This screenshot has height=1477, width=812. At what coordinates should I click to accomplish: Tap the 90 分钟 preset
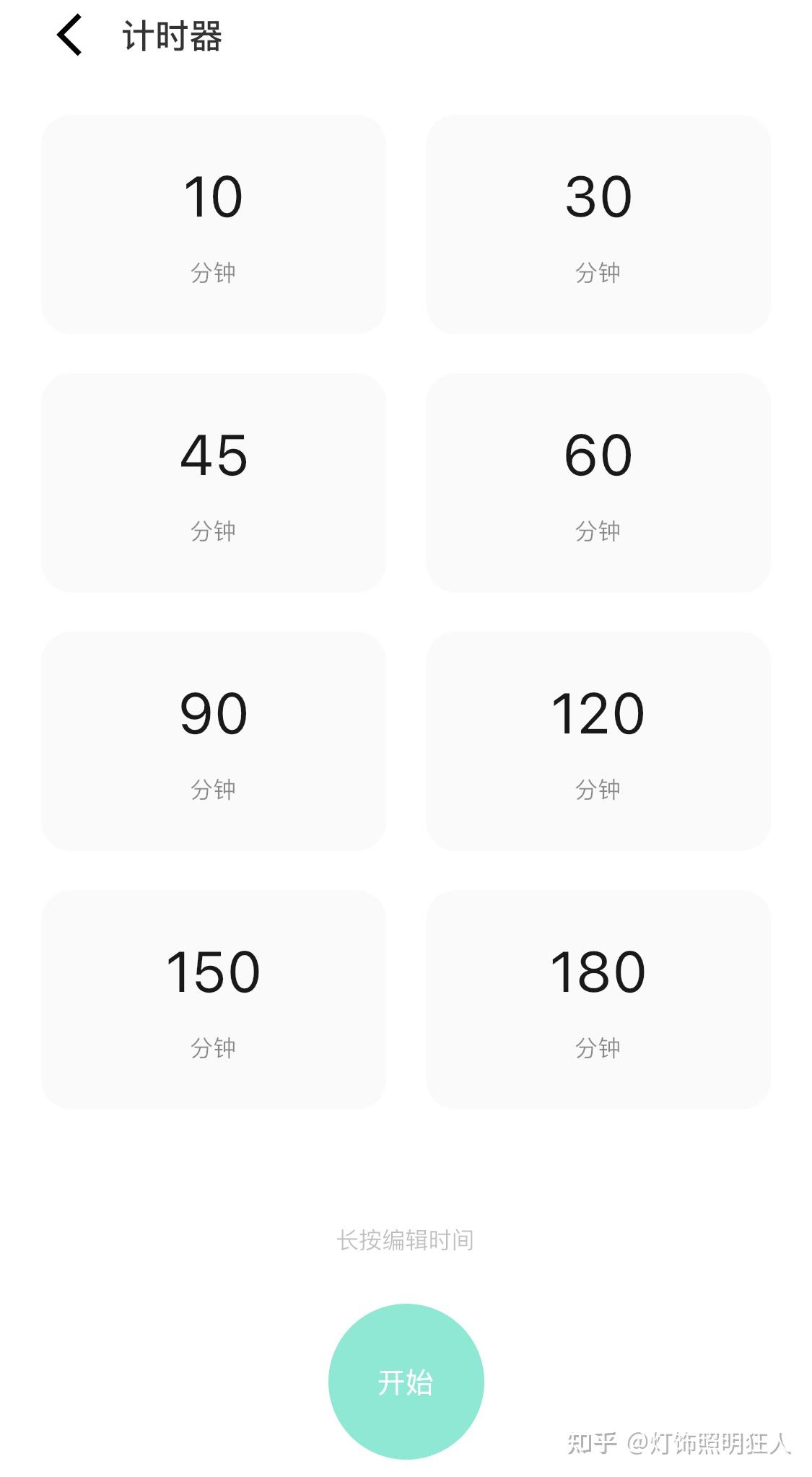click(214, 741)
